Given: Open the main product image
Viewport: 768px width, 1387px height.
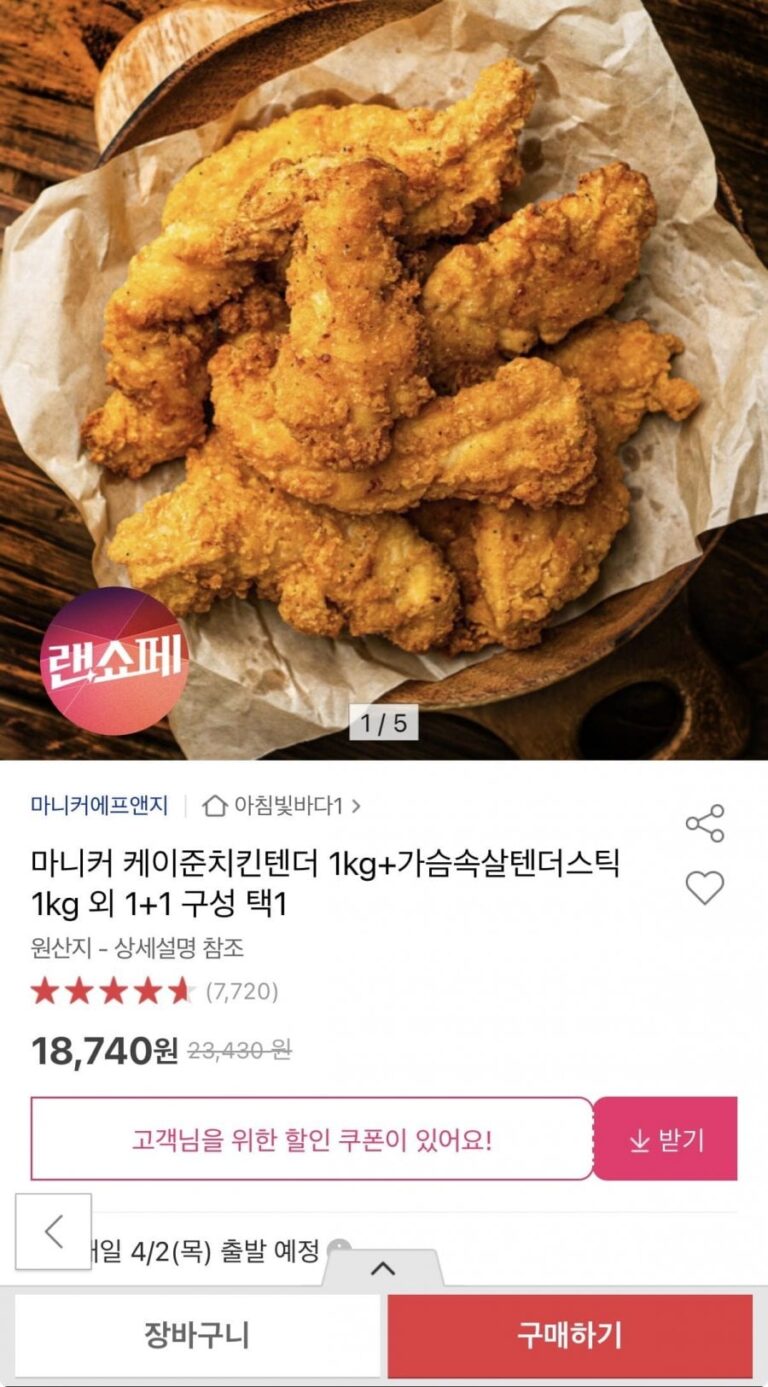Looking at the screenshot, I should click(384, 380).
